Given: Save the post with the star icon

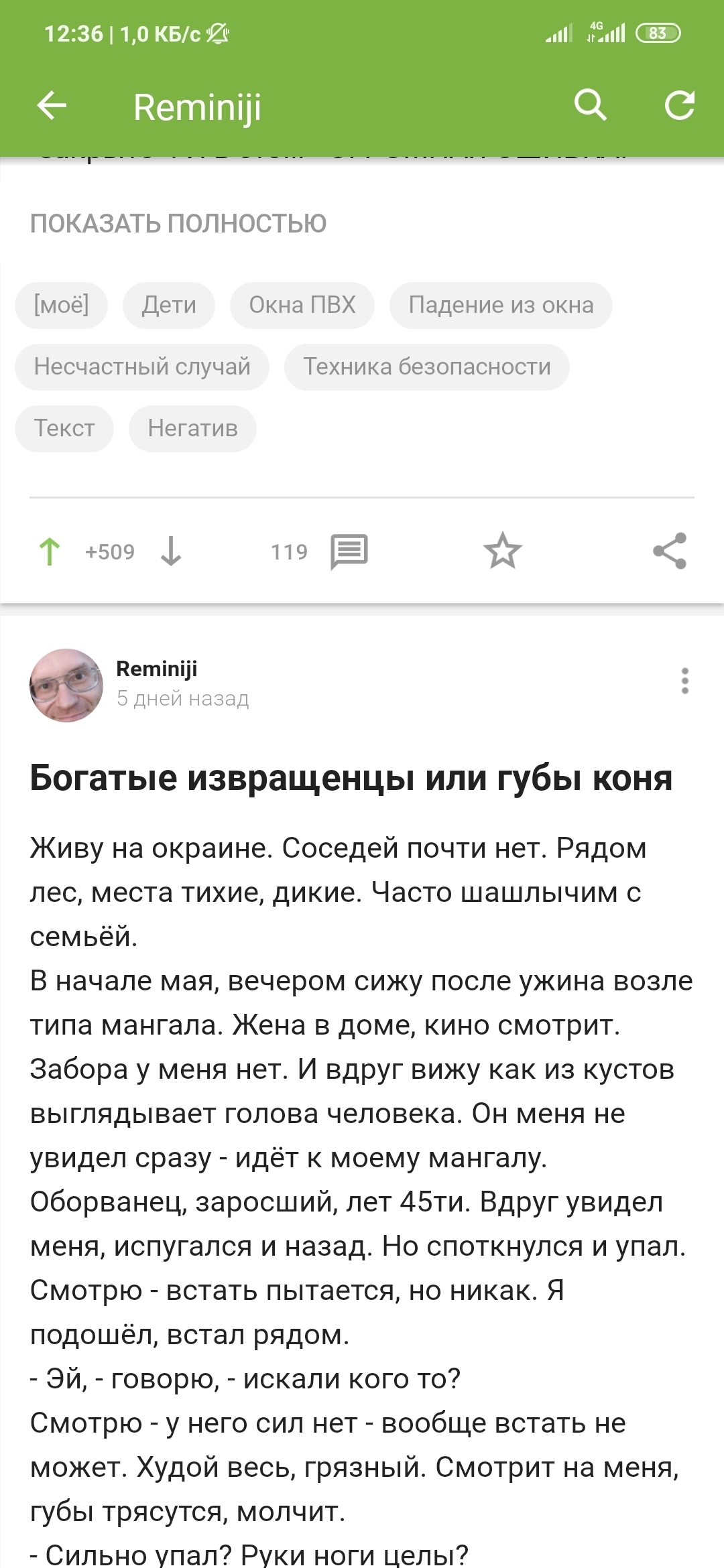Looking at the screenshot, I should [503, 551].
